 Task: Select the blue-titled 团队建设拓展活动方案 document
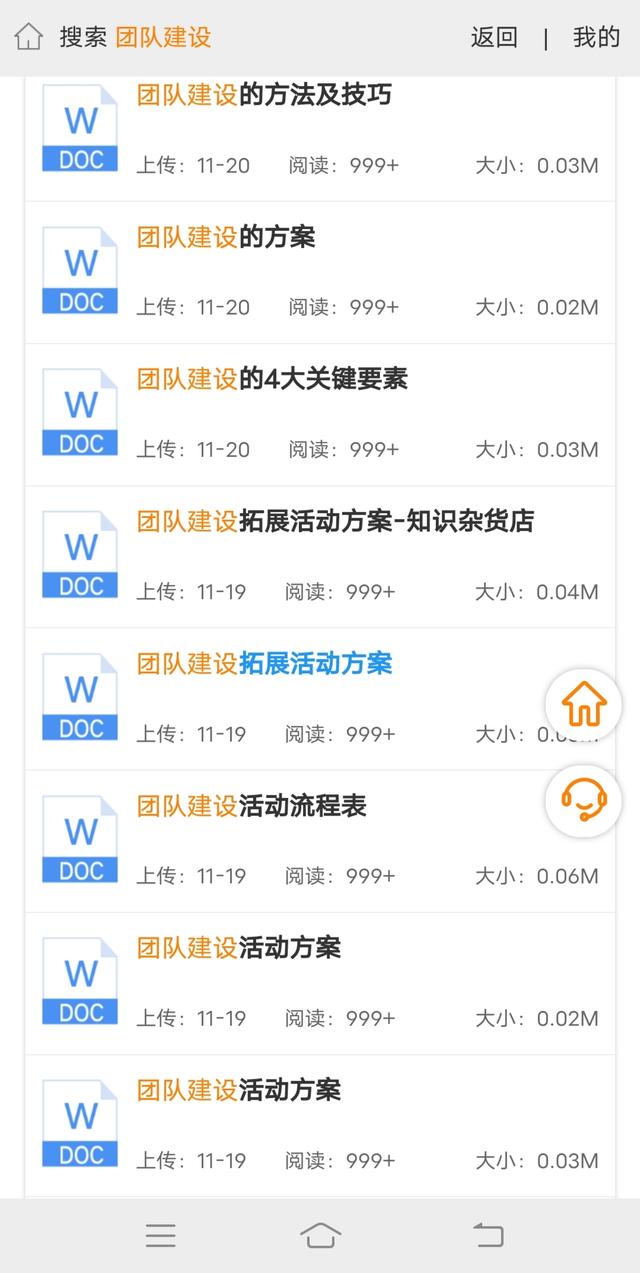tap(264, 664)
